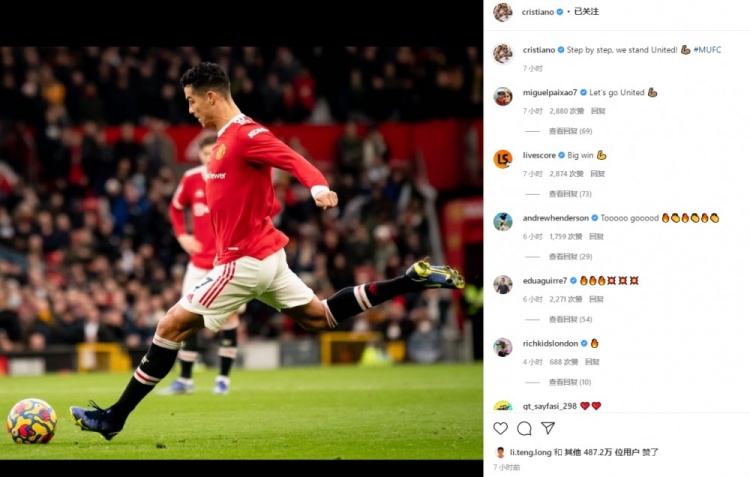The height and width of the screenshot is (477, 750).
Task: Open qt_sayfasi_298's profile
Action: 550,406
